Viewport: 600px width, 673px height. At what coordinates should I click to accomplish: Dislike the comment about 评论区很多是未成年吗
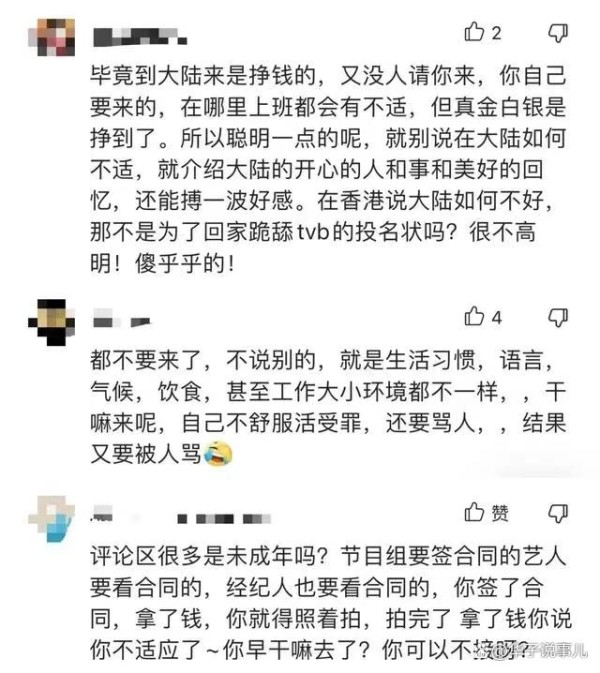558,513
